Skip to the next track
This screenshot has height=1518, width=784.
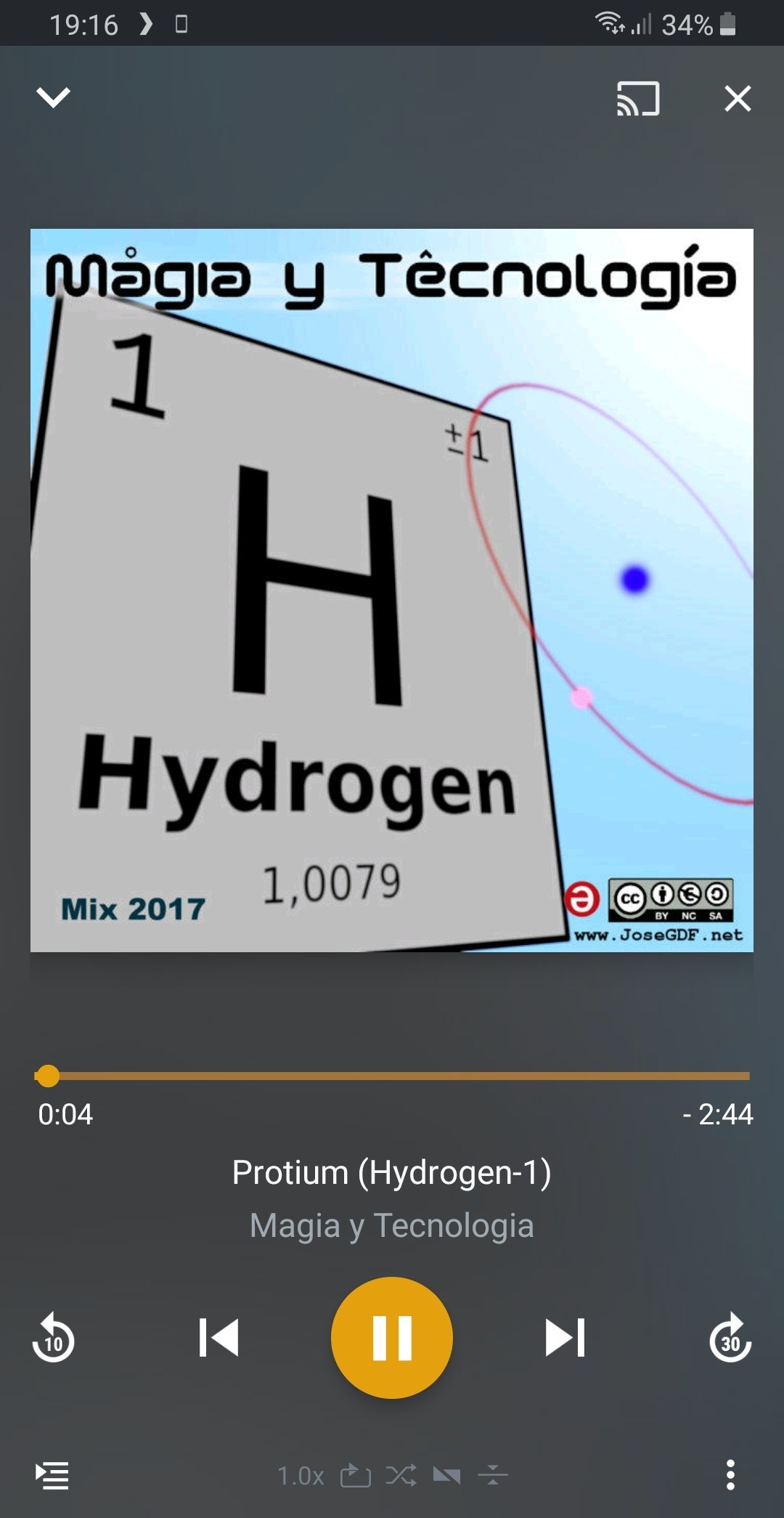coord(565,1337)
